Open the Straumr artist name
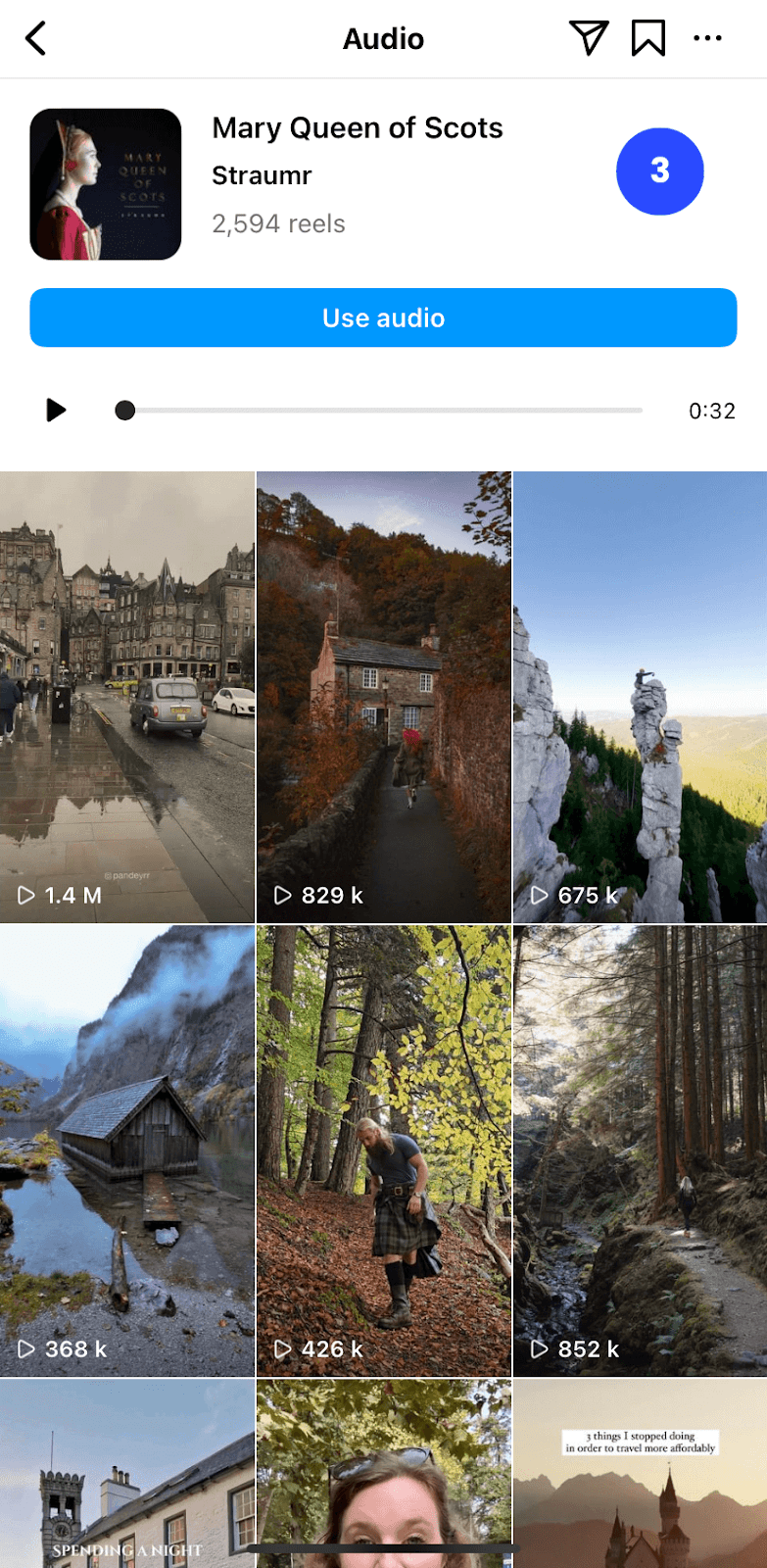Image resolution: width=767 pixels, height=1568 pixels. click(x=261, y=175)
